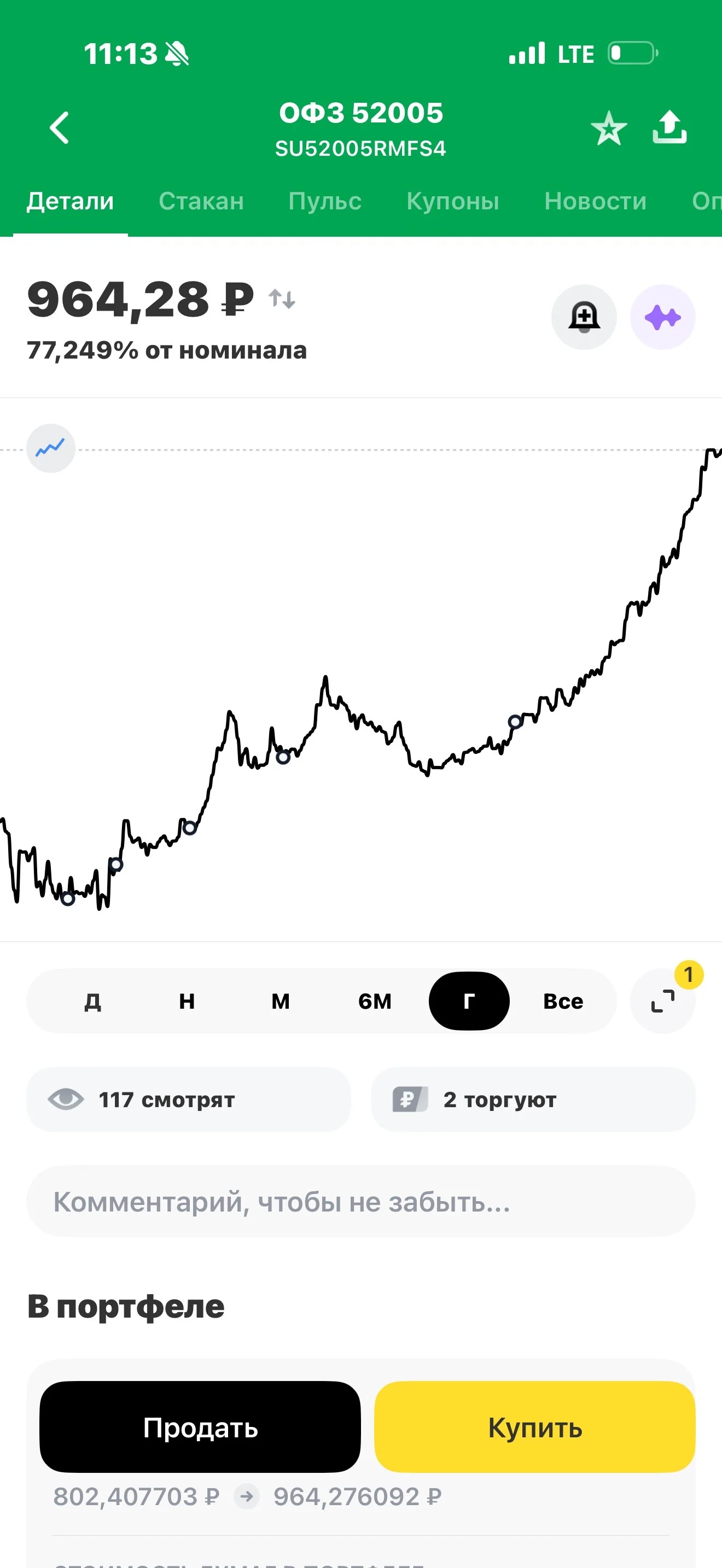Go back using the arrow

tap(59, 128)
